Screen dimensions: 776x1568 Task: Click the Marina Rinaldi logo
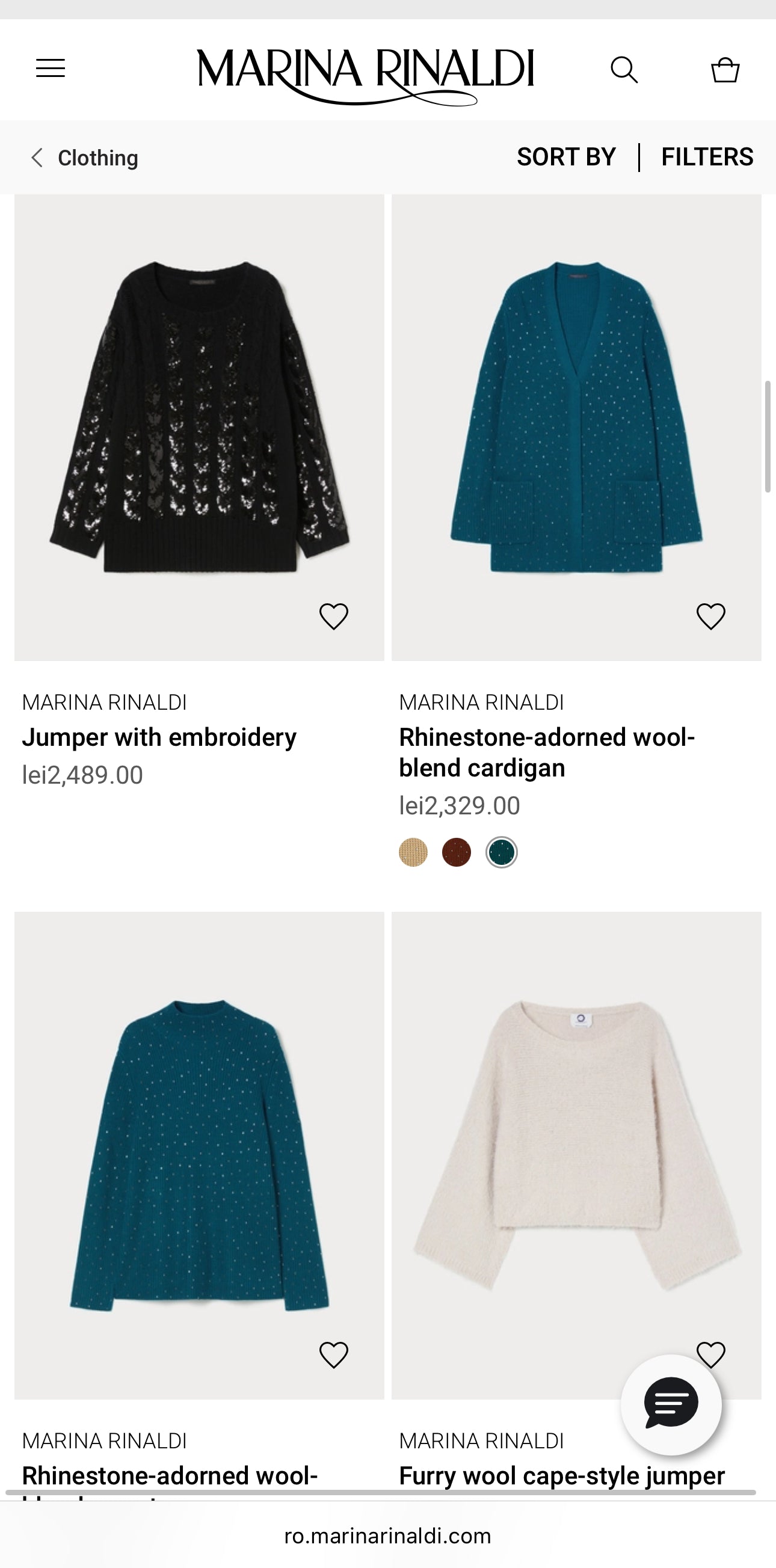pyautogui.click(x=366, y=73)
